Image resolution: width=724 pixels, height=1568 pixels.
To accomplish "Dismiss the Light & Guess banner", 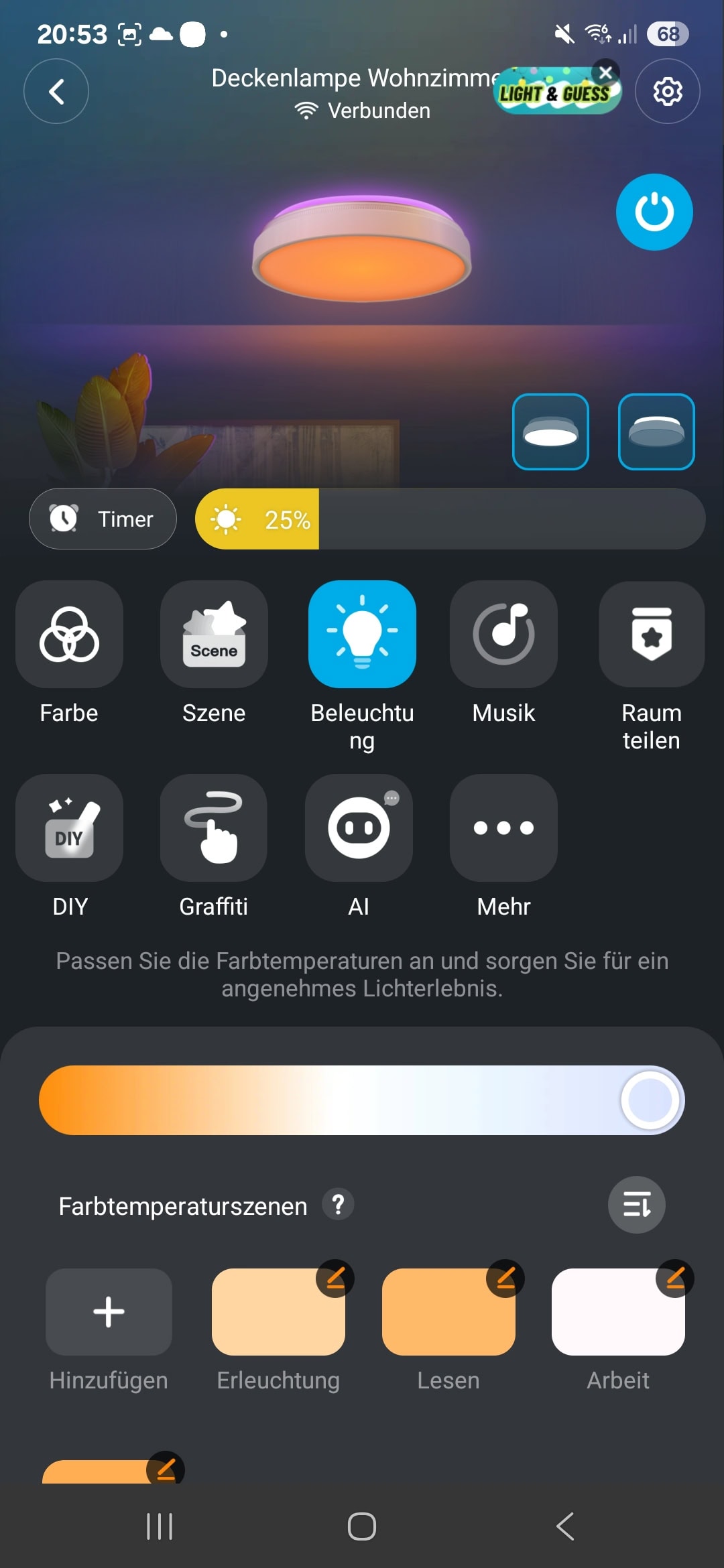I will pos(606,72).
